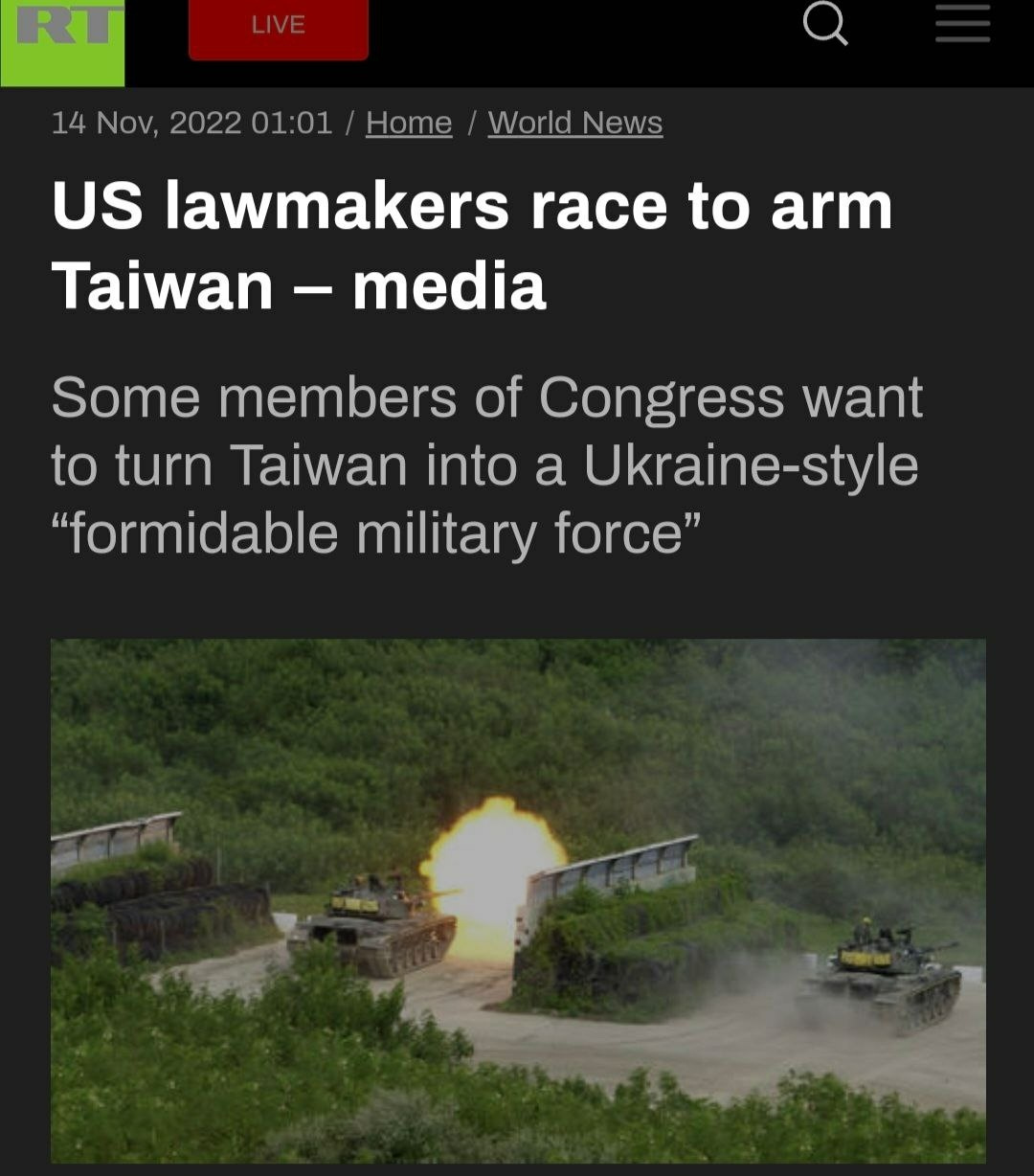
Task: Open the hamburger menu
Action: [962, 23]
